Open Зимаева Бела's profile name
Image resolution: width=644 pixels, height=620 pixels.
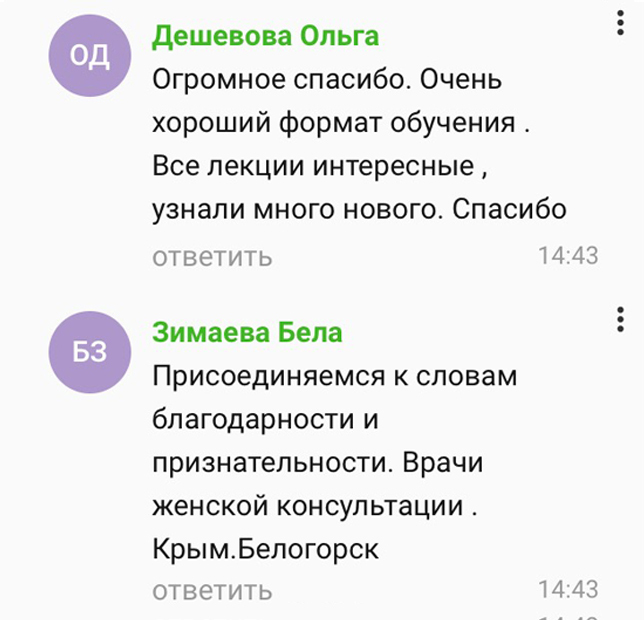(247, 332)
